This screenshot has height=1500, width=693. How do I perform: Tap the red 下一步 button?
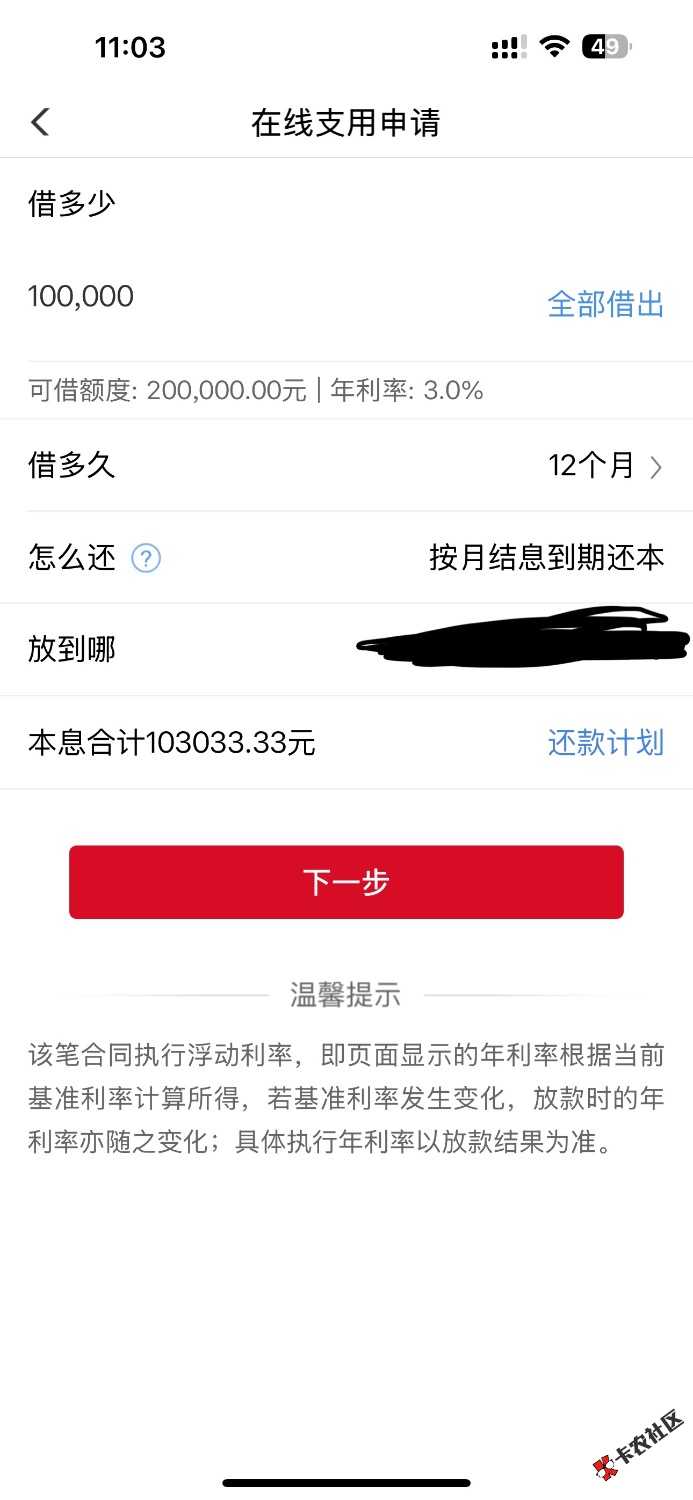(x=346, y=882)
